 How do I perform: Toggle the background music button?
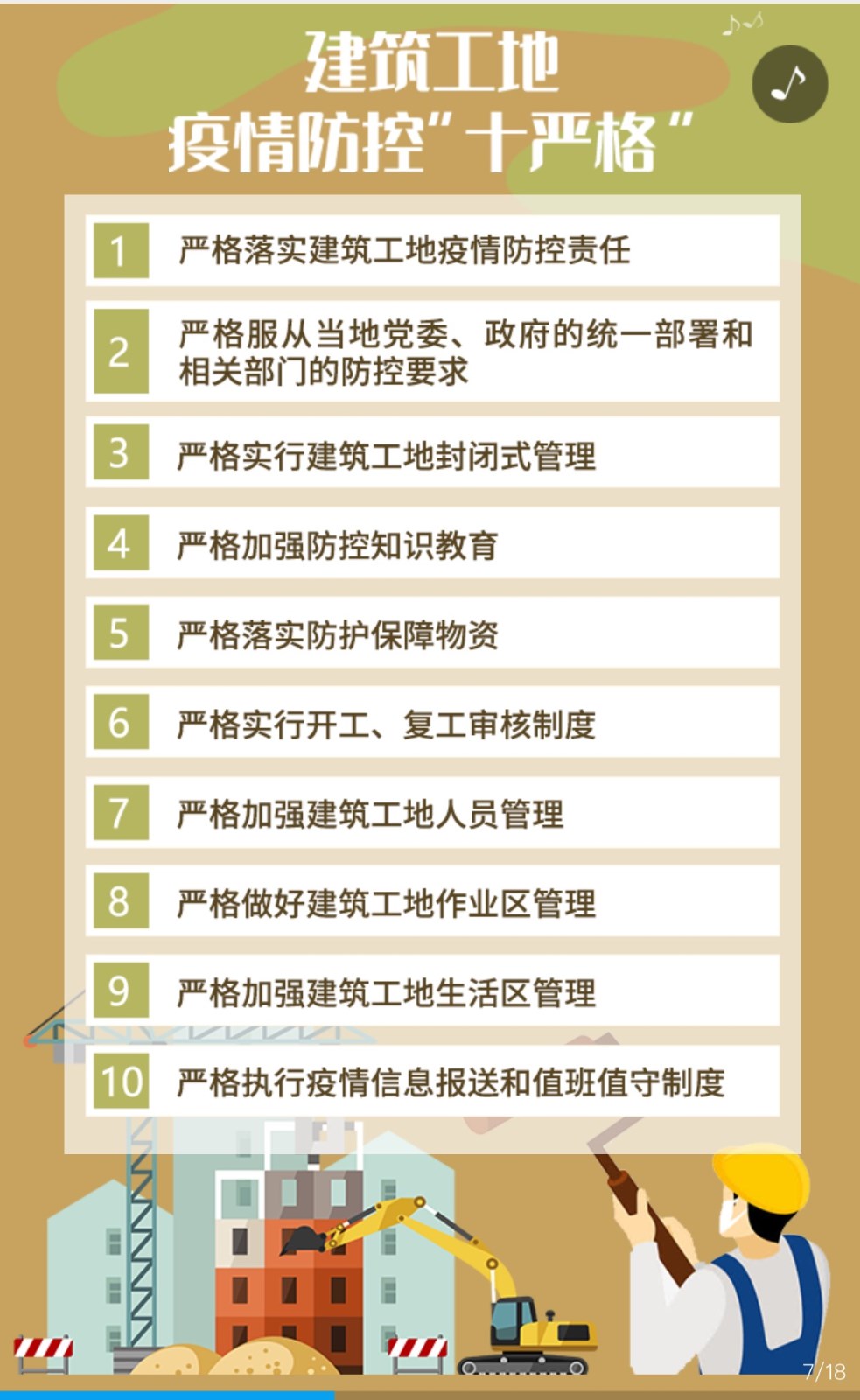coord(789,84)
